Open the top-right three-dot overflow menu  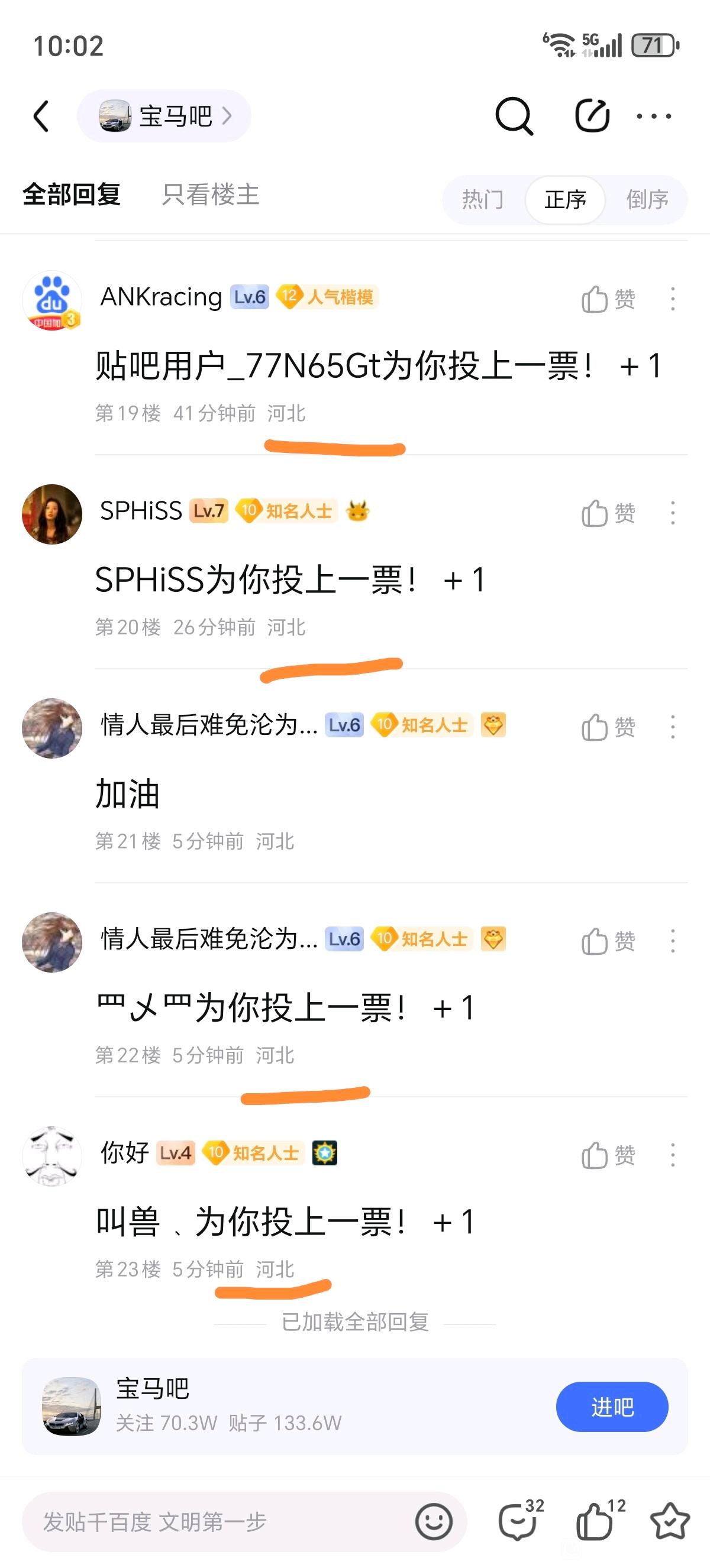tap(654, 116)
